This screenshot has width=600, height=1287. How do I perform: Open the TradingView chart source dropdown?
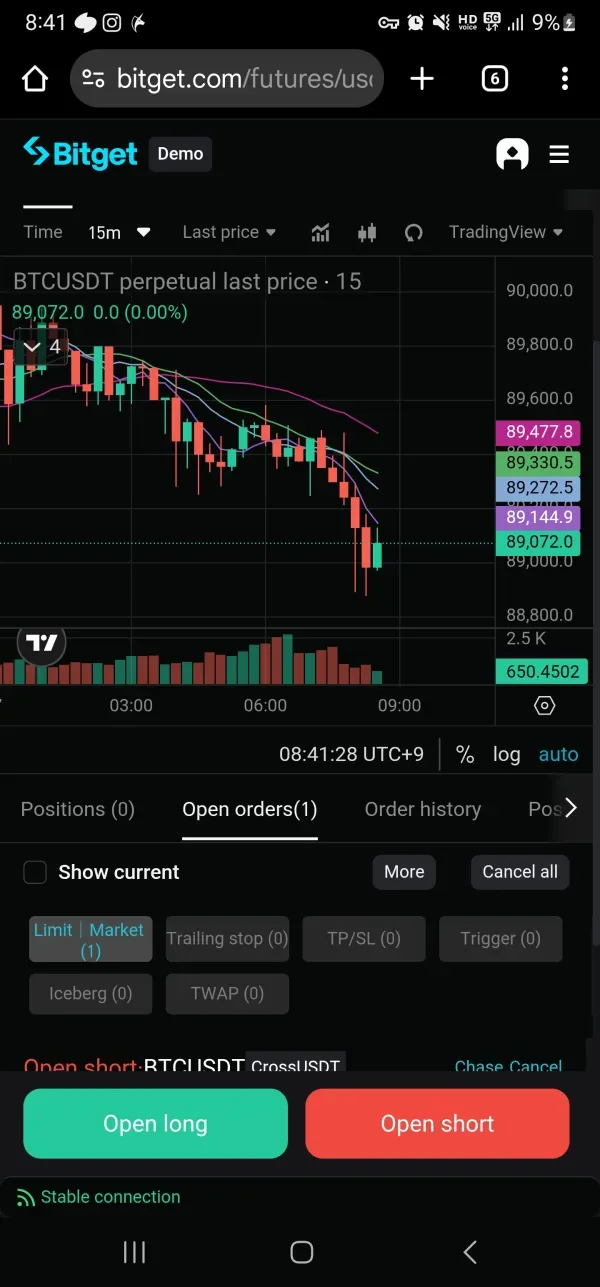[505, 232]
